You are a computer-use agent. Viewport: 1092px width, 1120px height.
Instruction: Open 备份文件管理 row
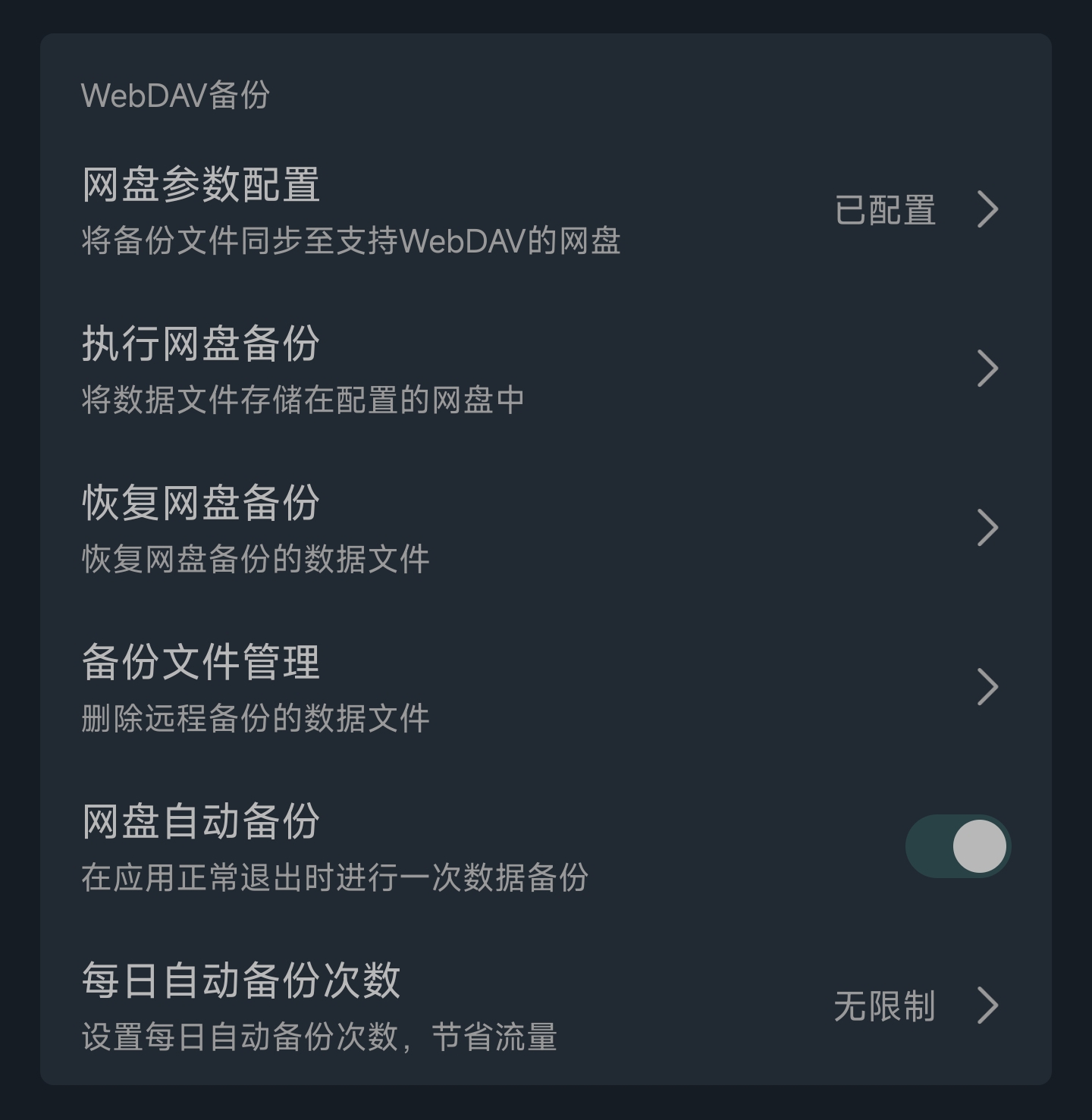coord(544,688)
